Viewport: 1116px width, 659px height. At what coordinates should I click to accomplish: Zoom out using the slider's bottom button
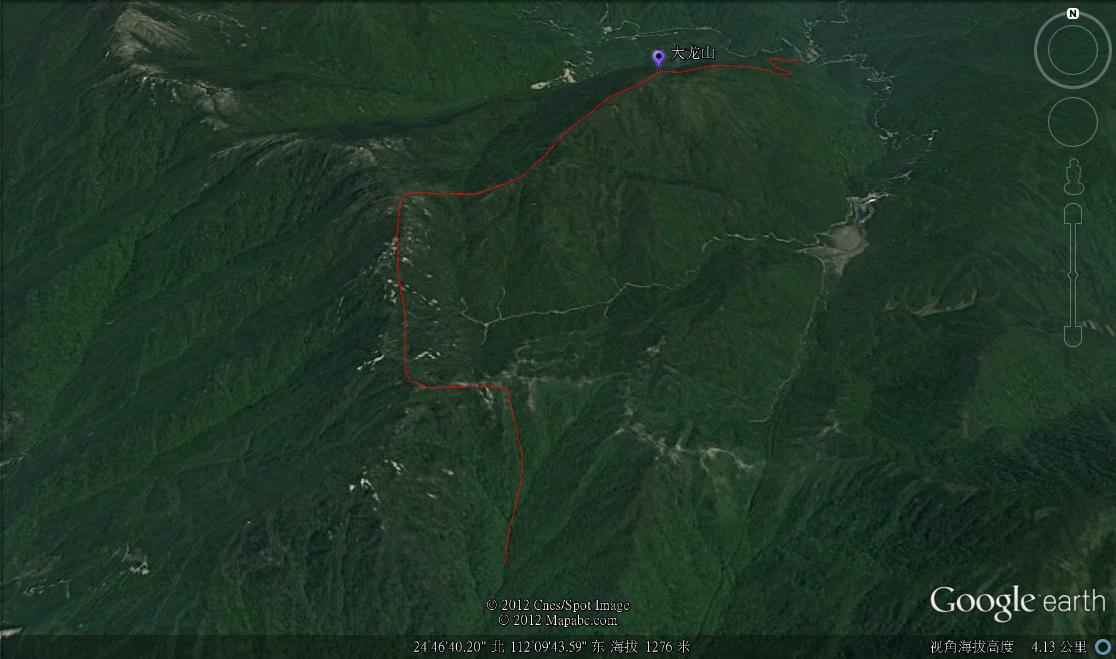pos(1073,335)
